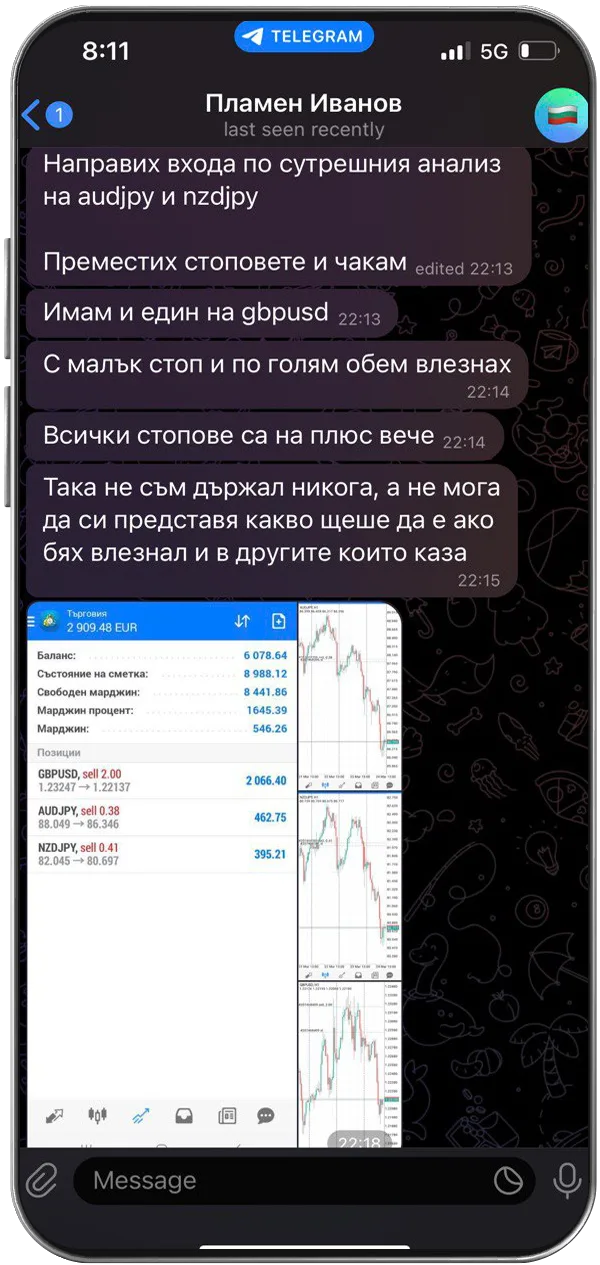Attach a file with the paperclip
Viewport: 600px width, 1265px height.
pos(41,1181)
